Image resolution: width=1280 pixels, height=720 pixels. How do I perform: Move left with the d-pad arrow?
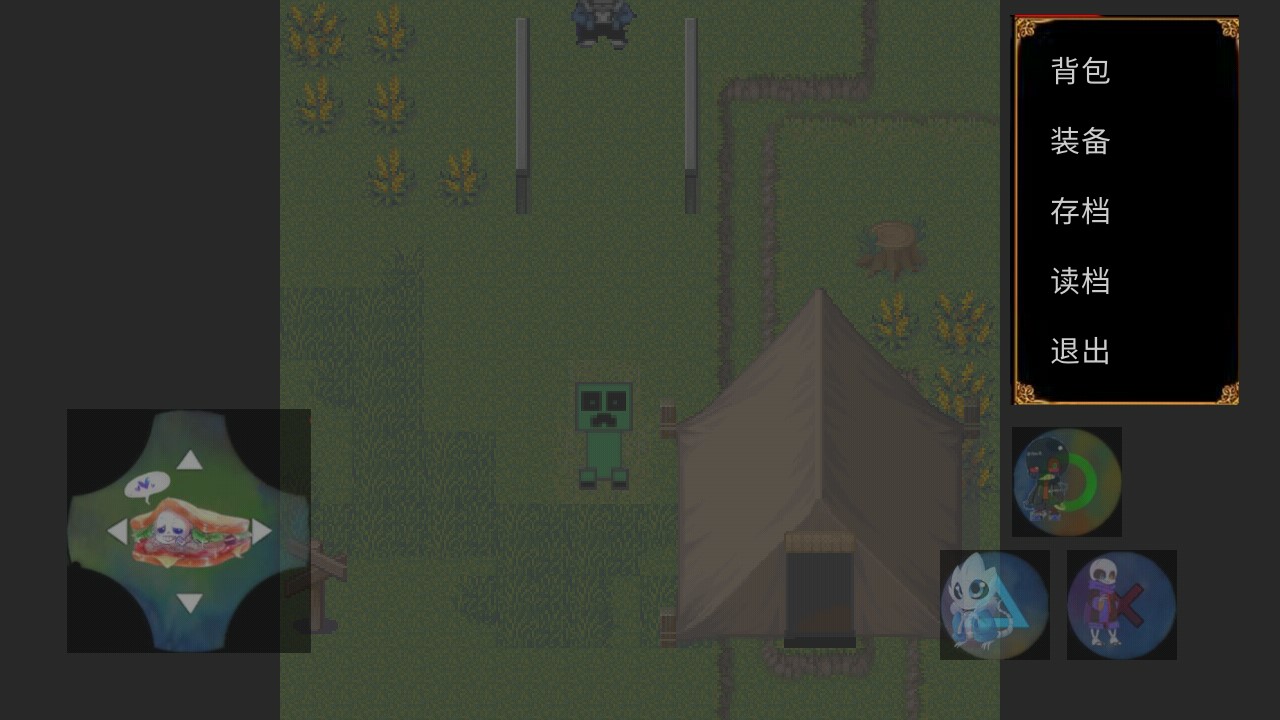point(117,532)
